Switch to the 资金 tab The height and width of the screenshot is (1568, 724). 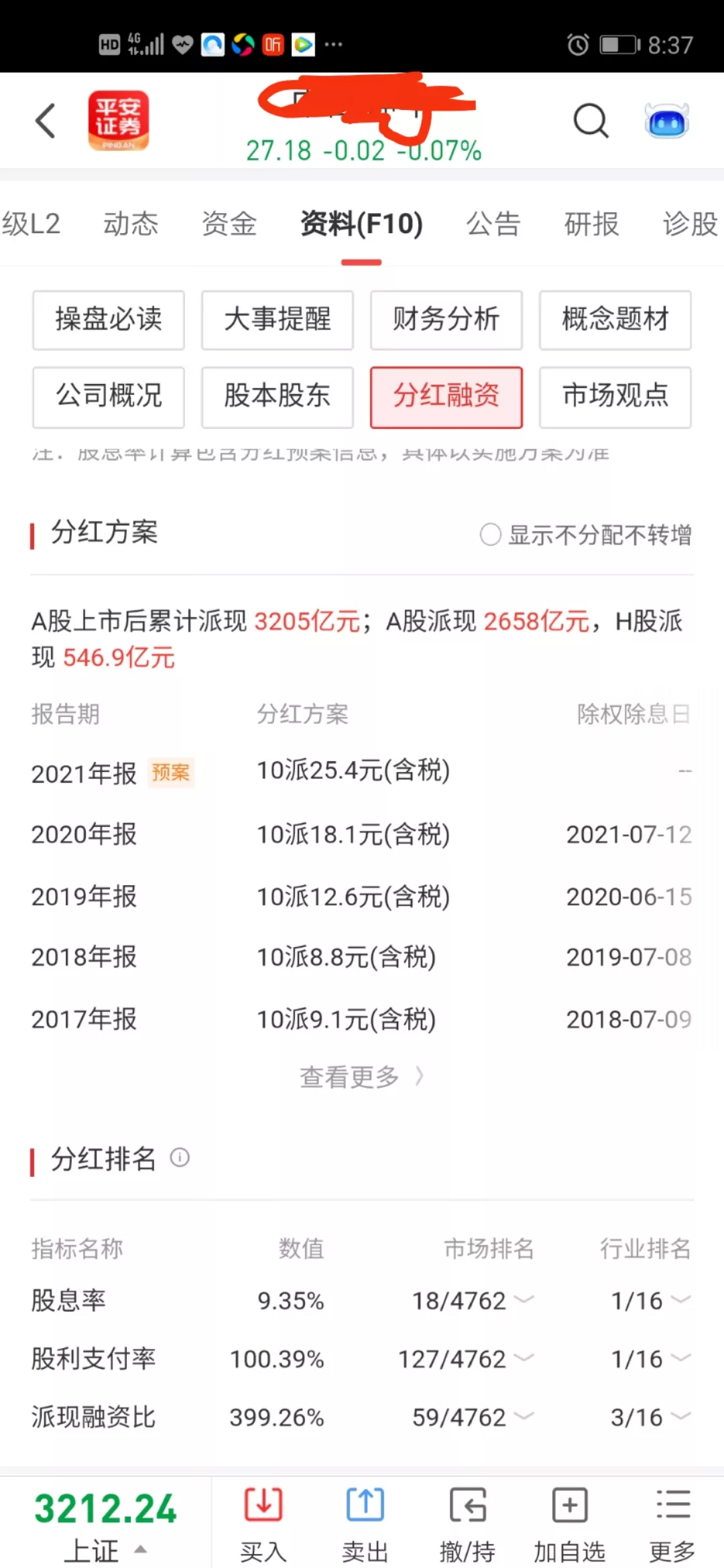pos(229,224)
